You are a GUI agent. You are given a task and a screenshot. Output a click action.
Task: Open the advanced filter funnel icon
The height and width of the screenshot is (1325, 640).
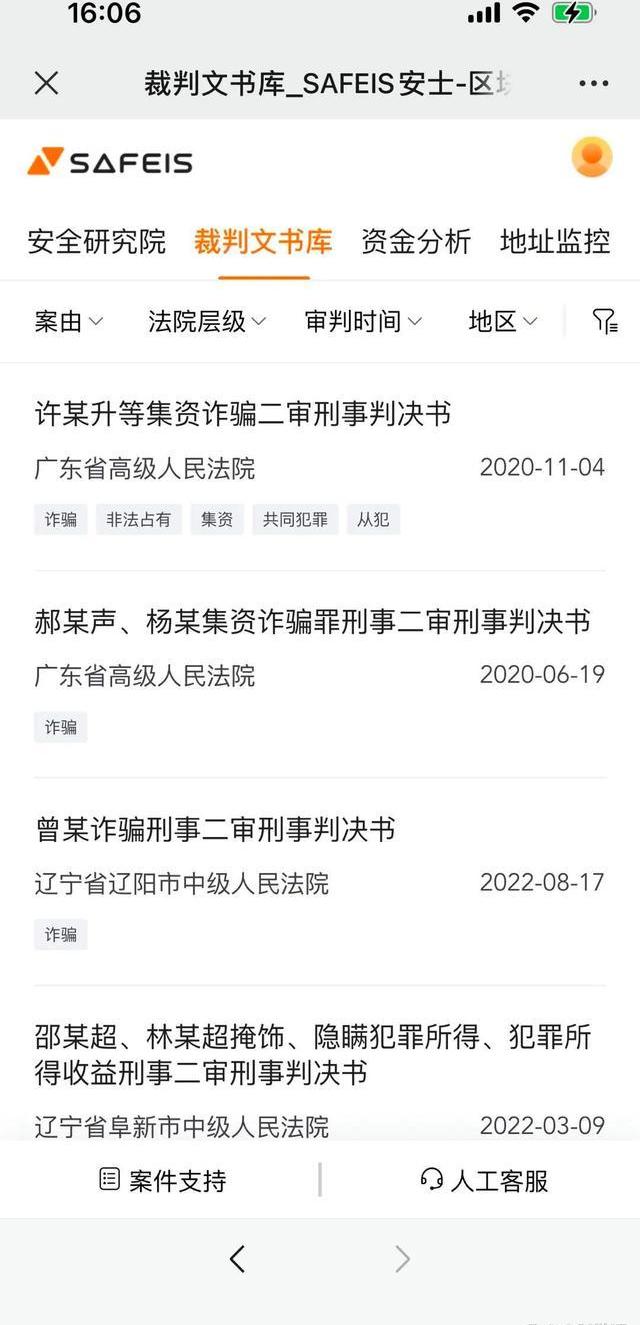tap(605, 321)
